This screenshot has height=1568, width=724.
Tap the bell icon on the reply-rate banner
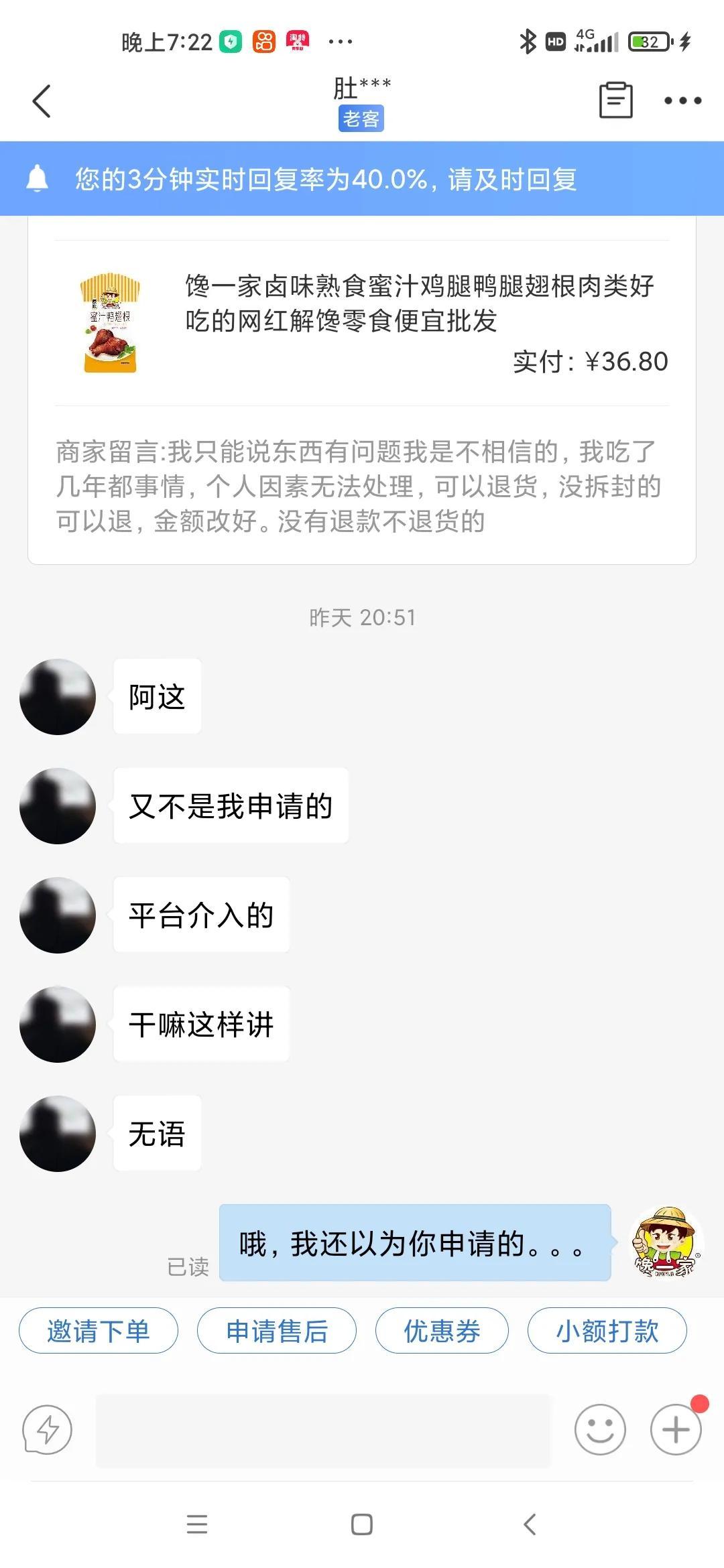(x=37, y=178)
